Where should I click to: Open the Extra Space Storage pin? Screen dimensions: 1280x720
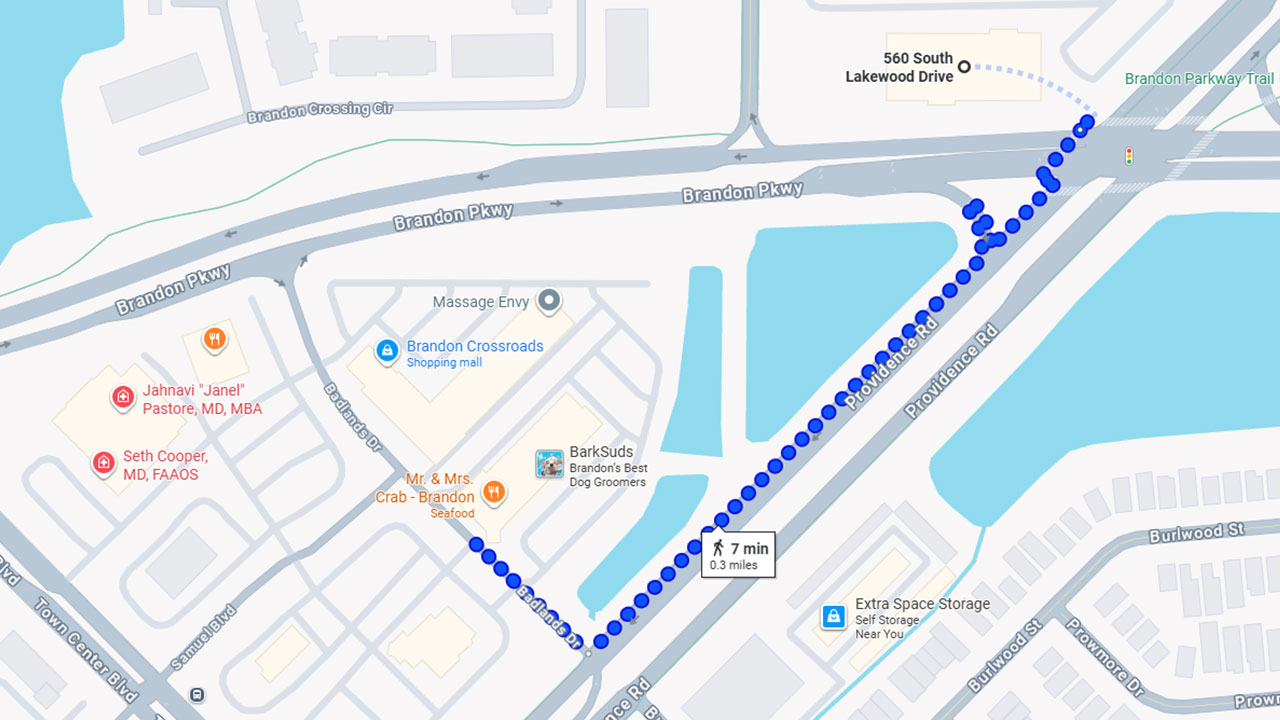(833, 617)
